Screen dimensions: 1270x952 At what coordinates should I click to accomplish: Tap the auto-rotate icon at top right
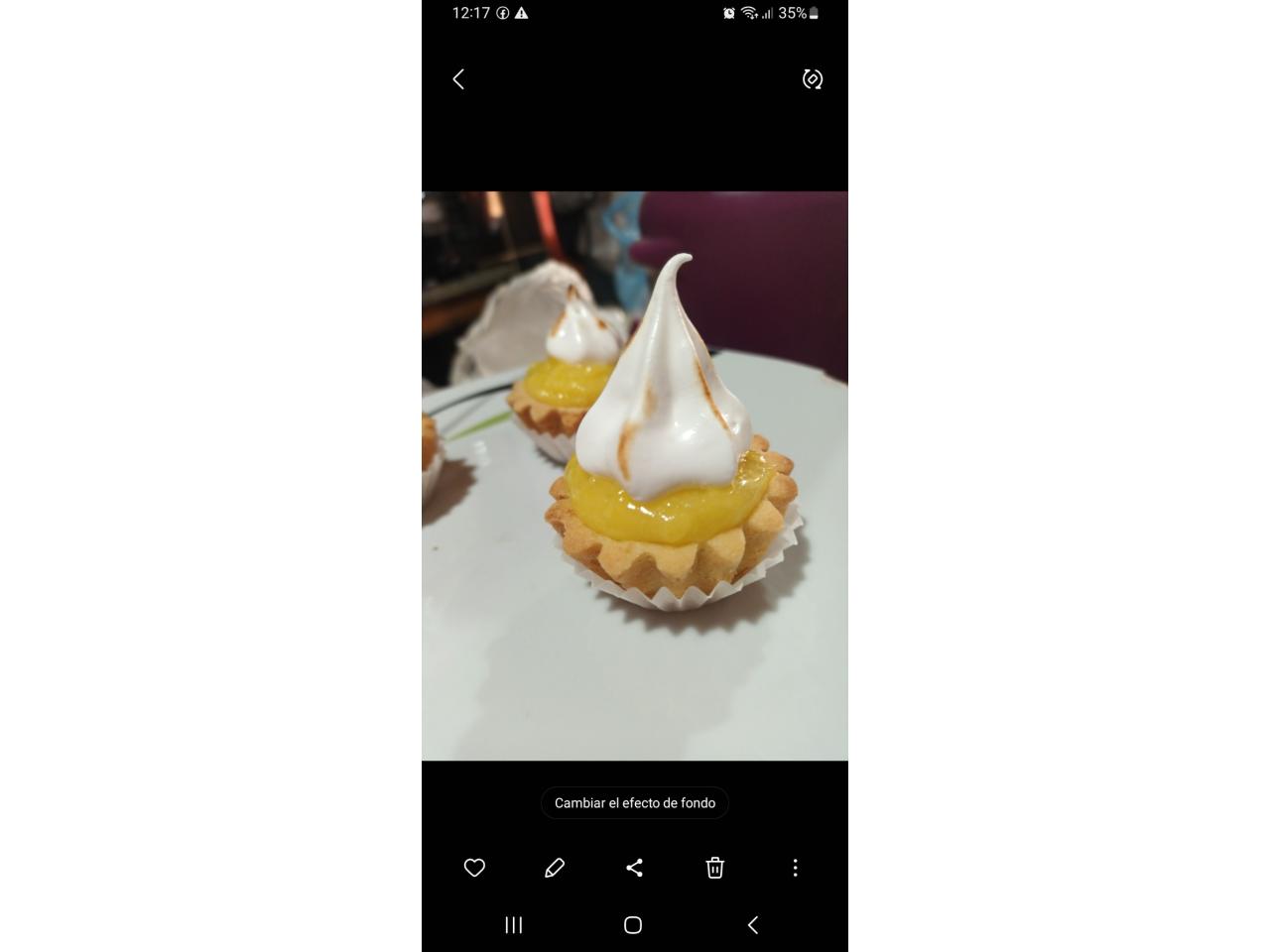click(813, 79)
